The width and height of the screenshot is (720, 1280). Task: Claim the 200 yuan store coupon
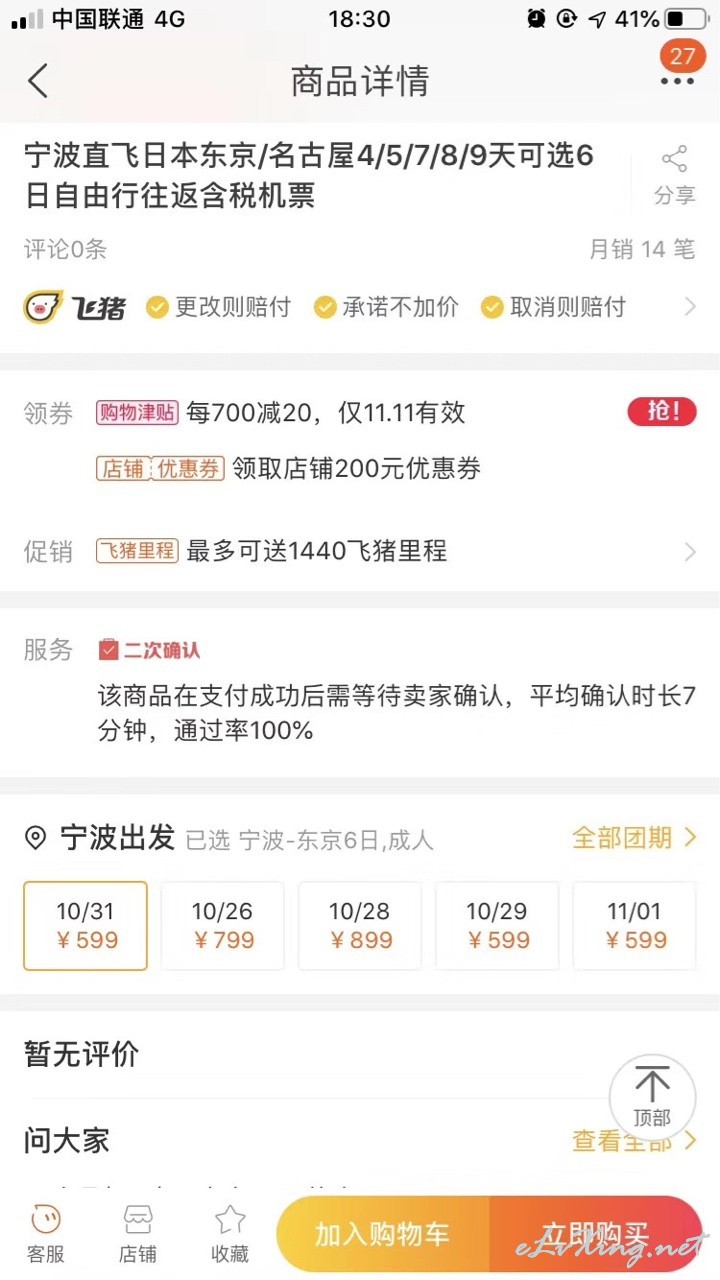pyautogui.click(x=356, y=468)
